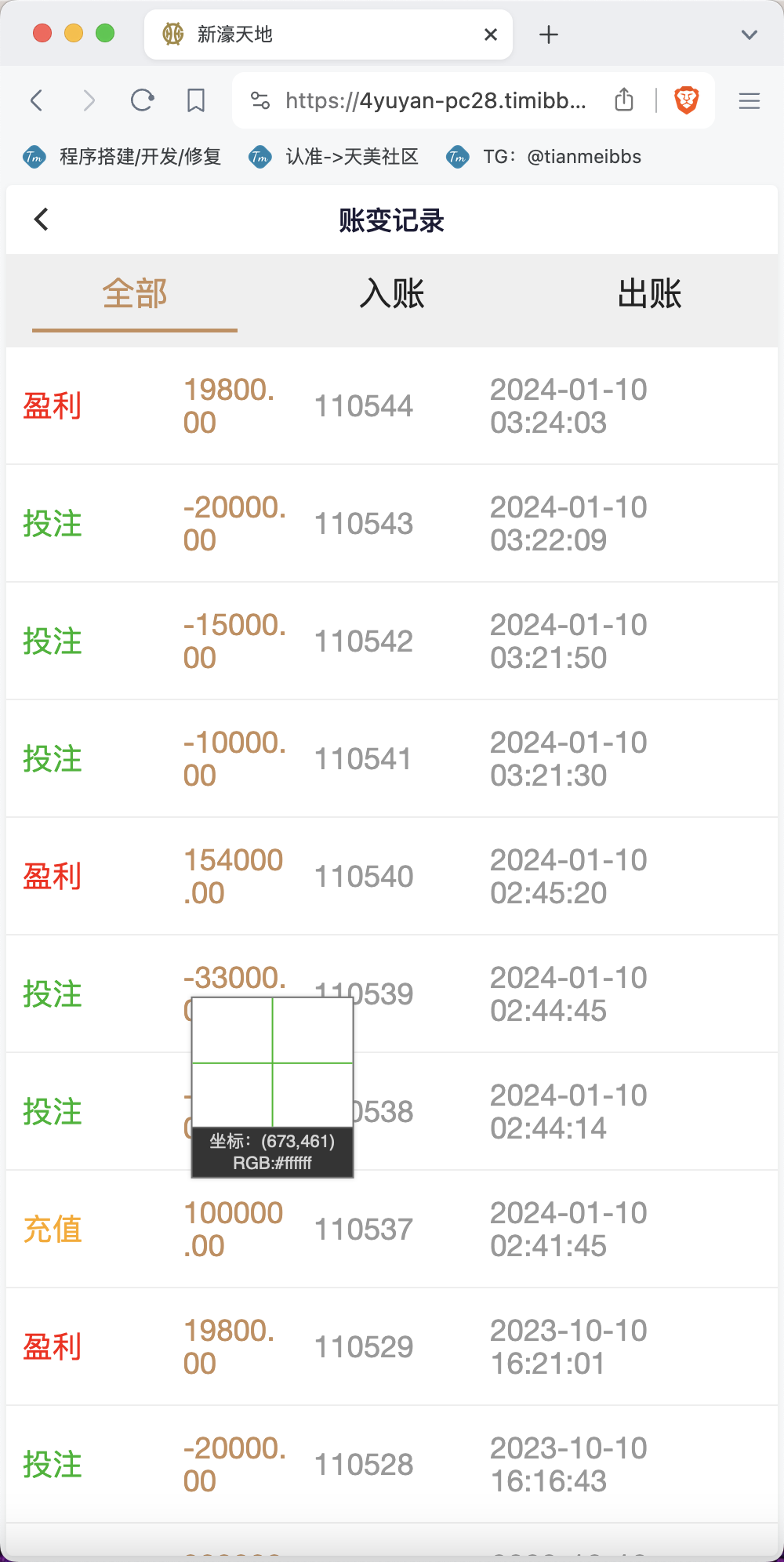
Task: Open the browser hamburger menu
Action: [750, 100]
